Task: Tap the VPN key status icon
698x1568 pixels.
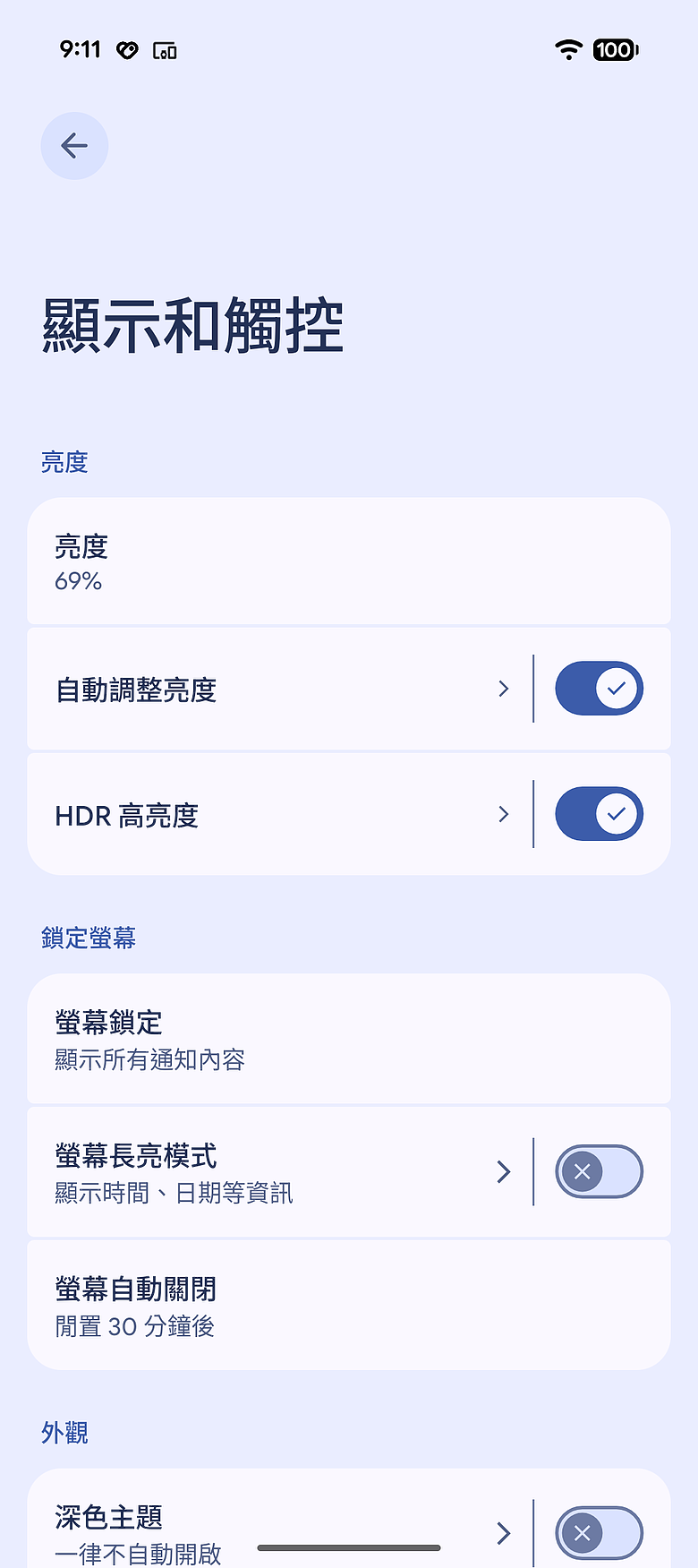Action: 127,50
